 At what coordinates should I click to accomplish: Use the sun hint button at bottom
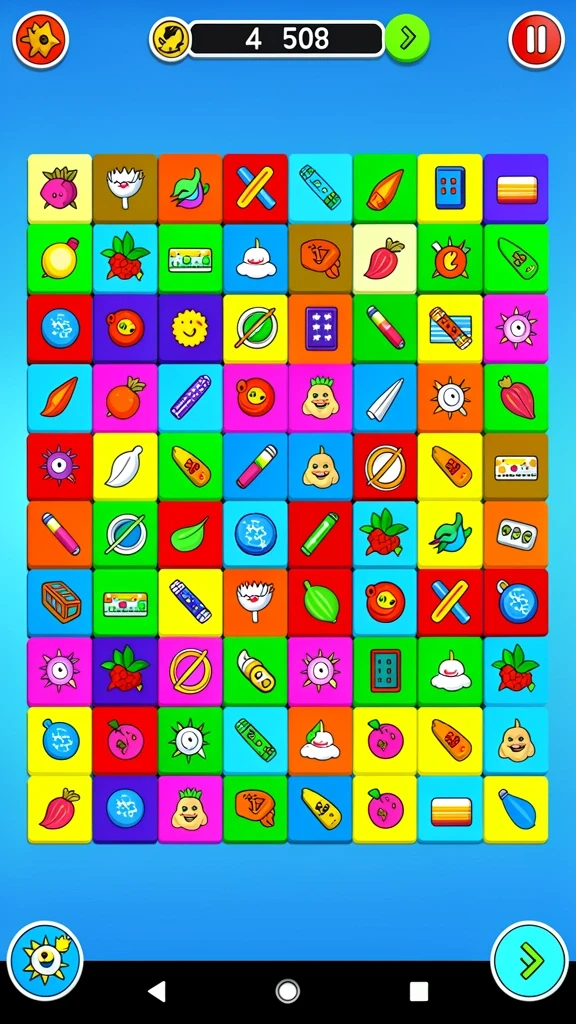45,961
